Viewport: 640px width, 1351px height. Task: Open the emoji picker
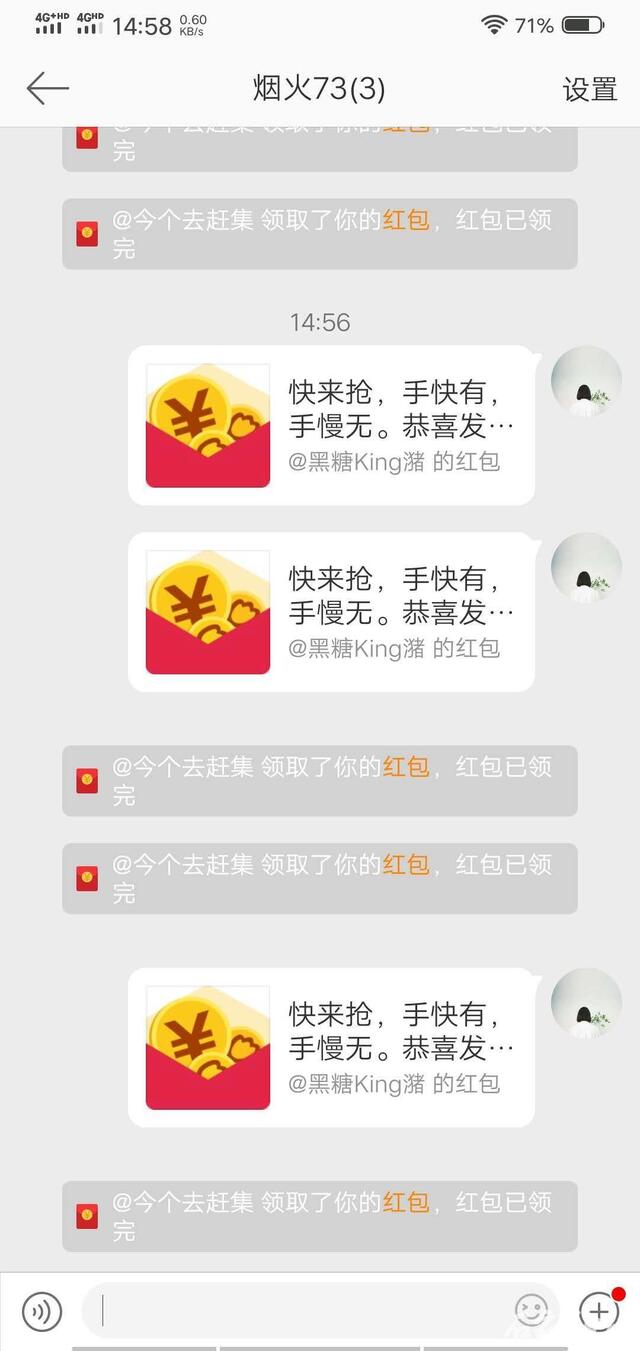(x=531, y=1310)
